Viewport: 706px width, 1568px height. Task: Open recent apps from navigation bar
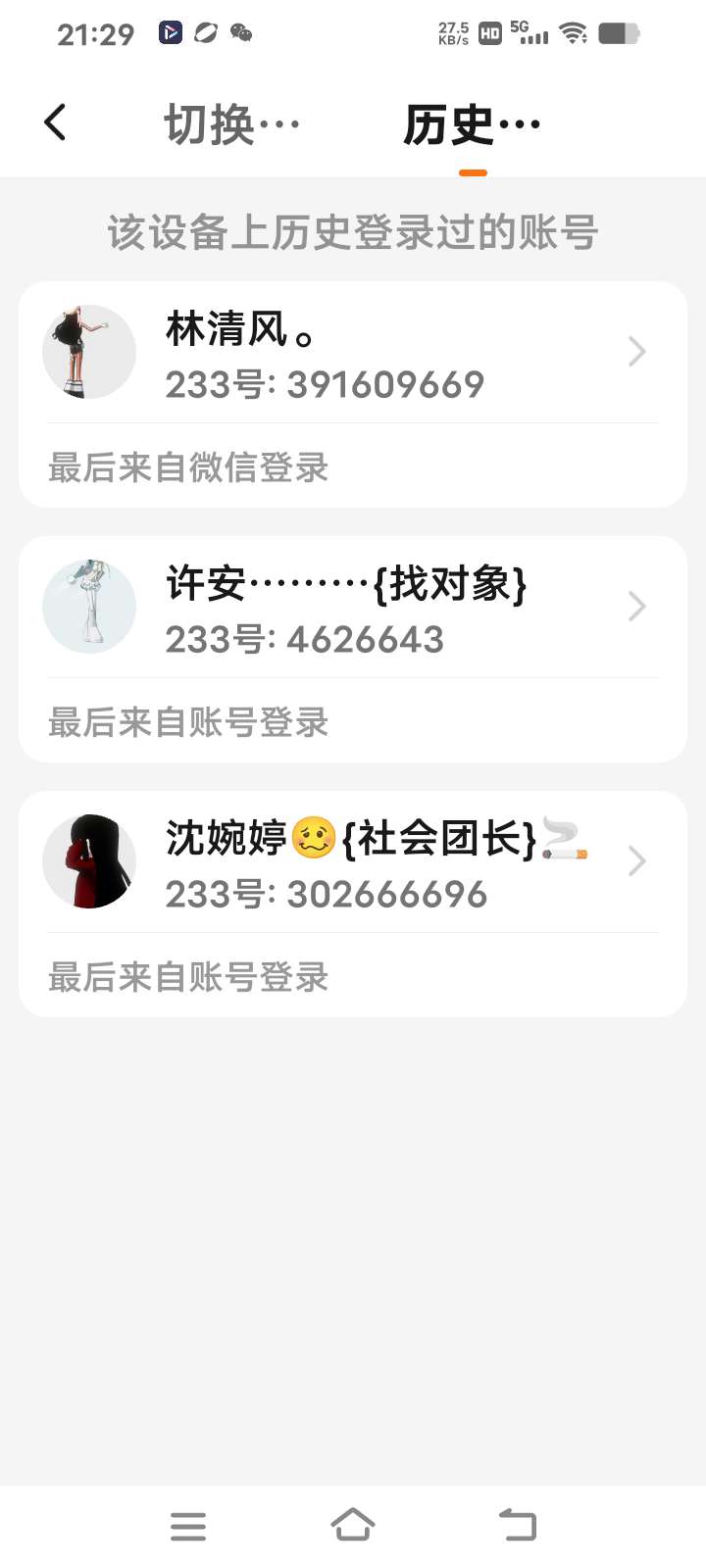[x=188, y=1526]
